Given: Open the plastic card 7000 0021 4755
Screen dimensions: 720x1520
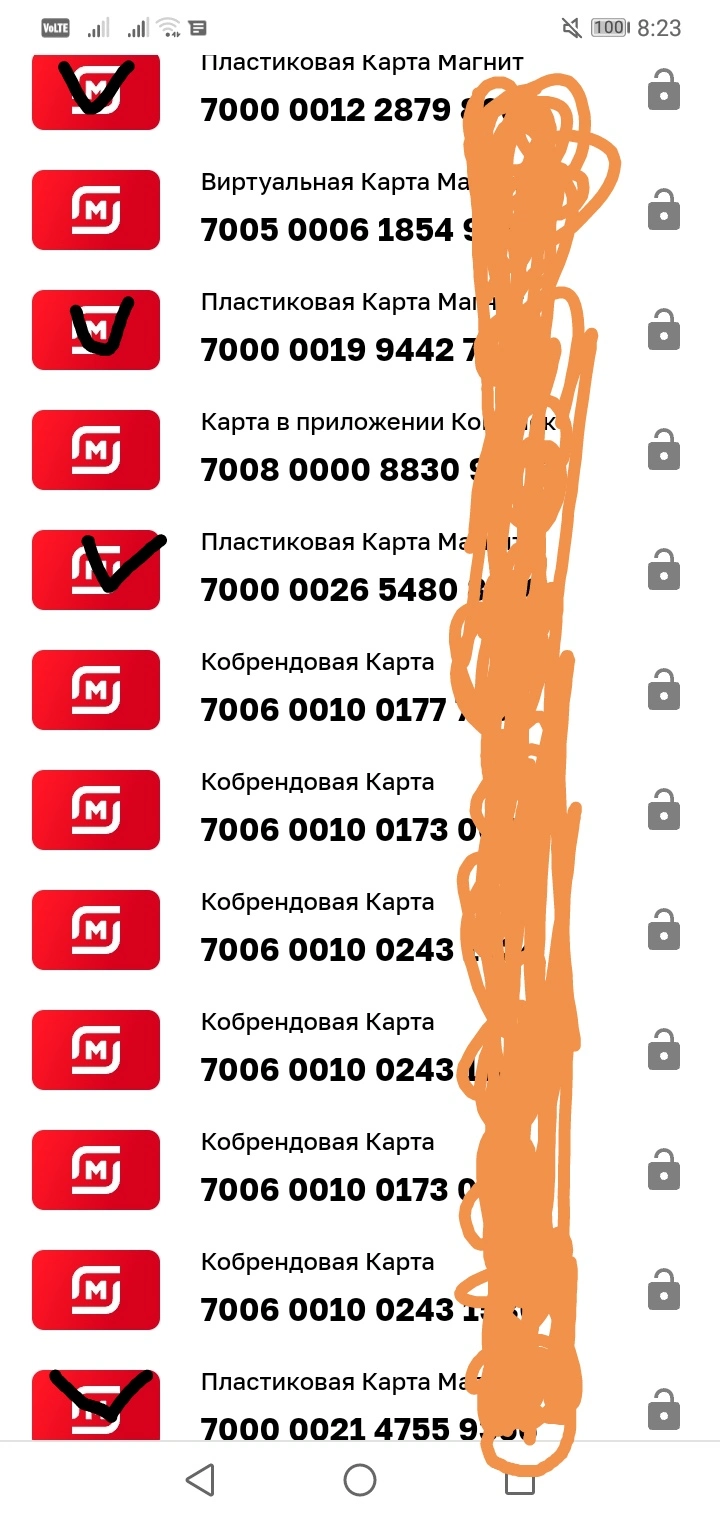Looking at the screenshot, I should [360, 1405].
